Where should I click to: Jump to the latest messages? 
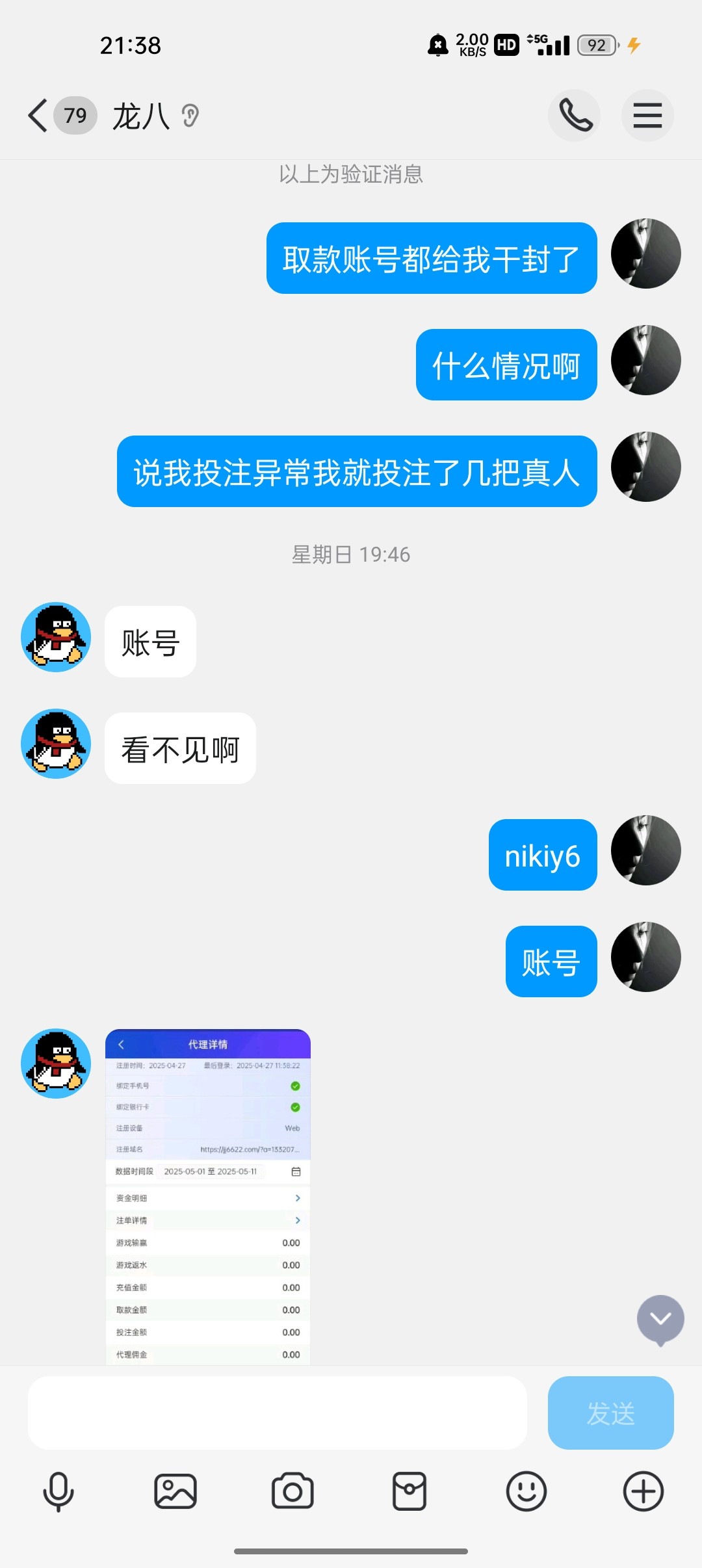point(660,1318)
